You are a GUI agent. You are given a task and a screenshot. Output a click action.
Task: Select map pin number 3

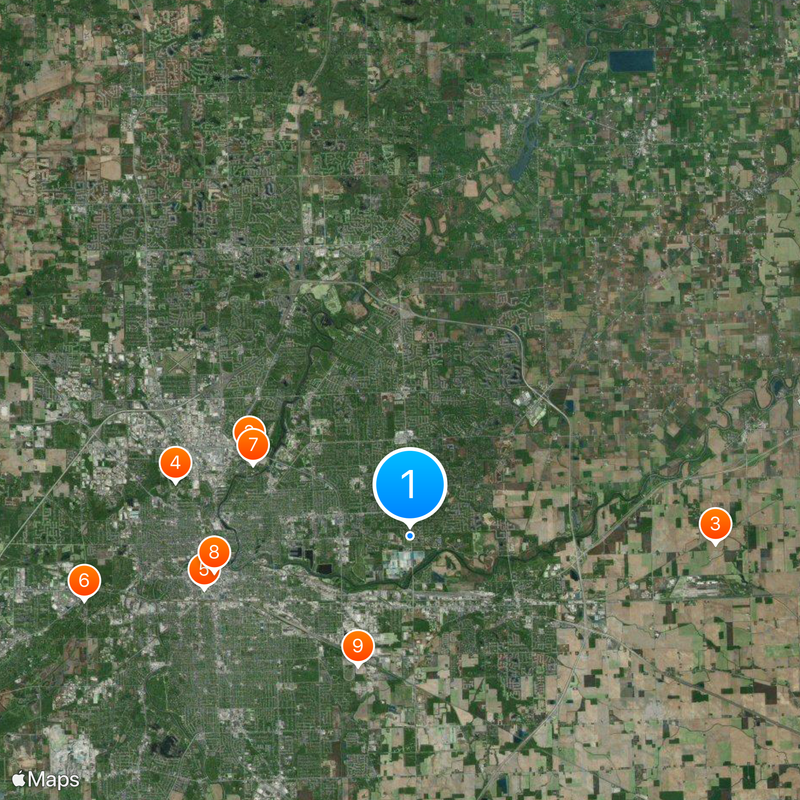(x=714, y=523)
